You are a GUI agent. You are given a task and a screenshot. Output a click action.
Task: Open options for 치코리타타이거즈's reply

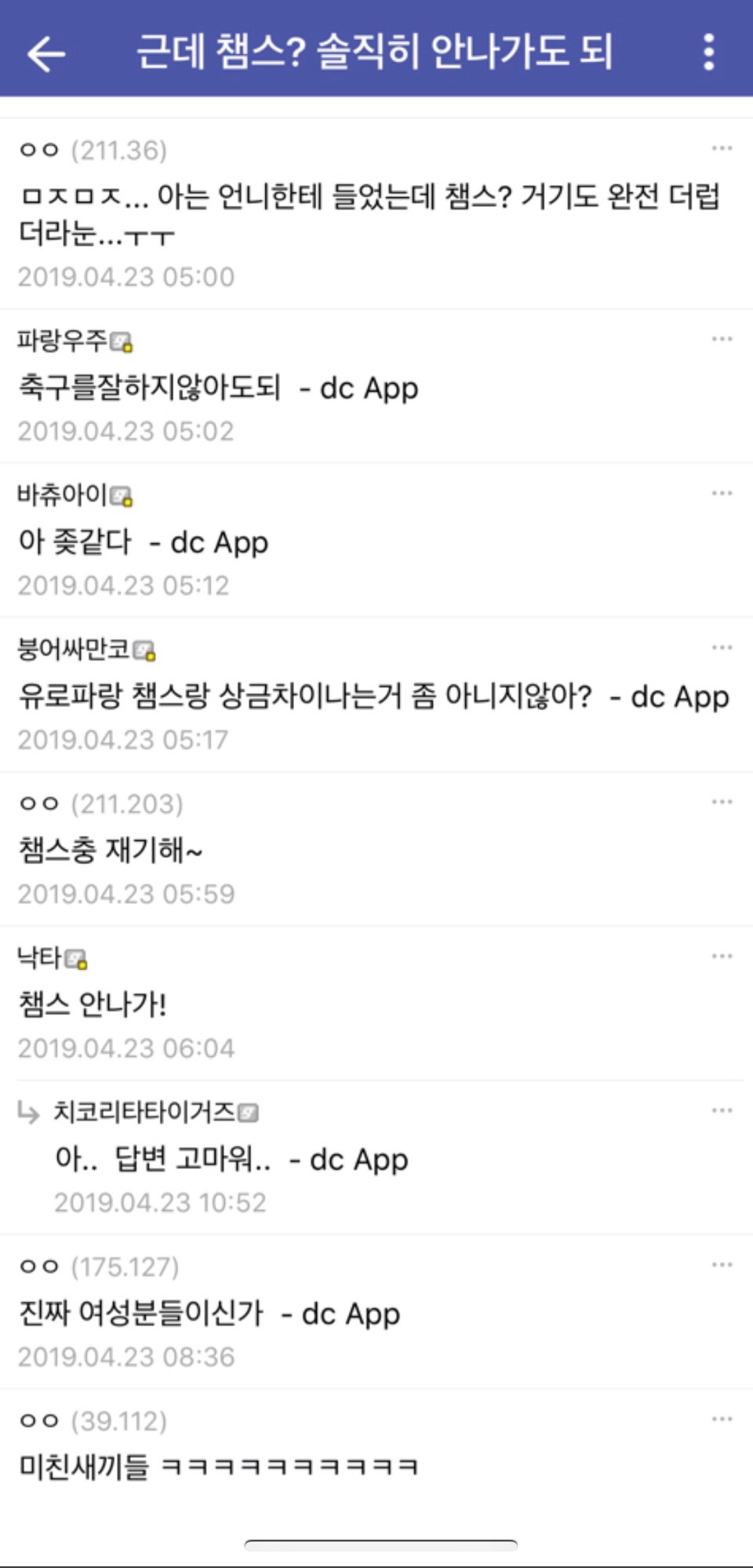pyautogui.click(x=721, y=1110)
